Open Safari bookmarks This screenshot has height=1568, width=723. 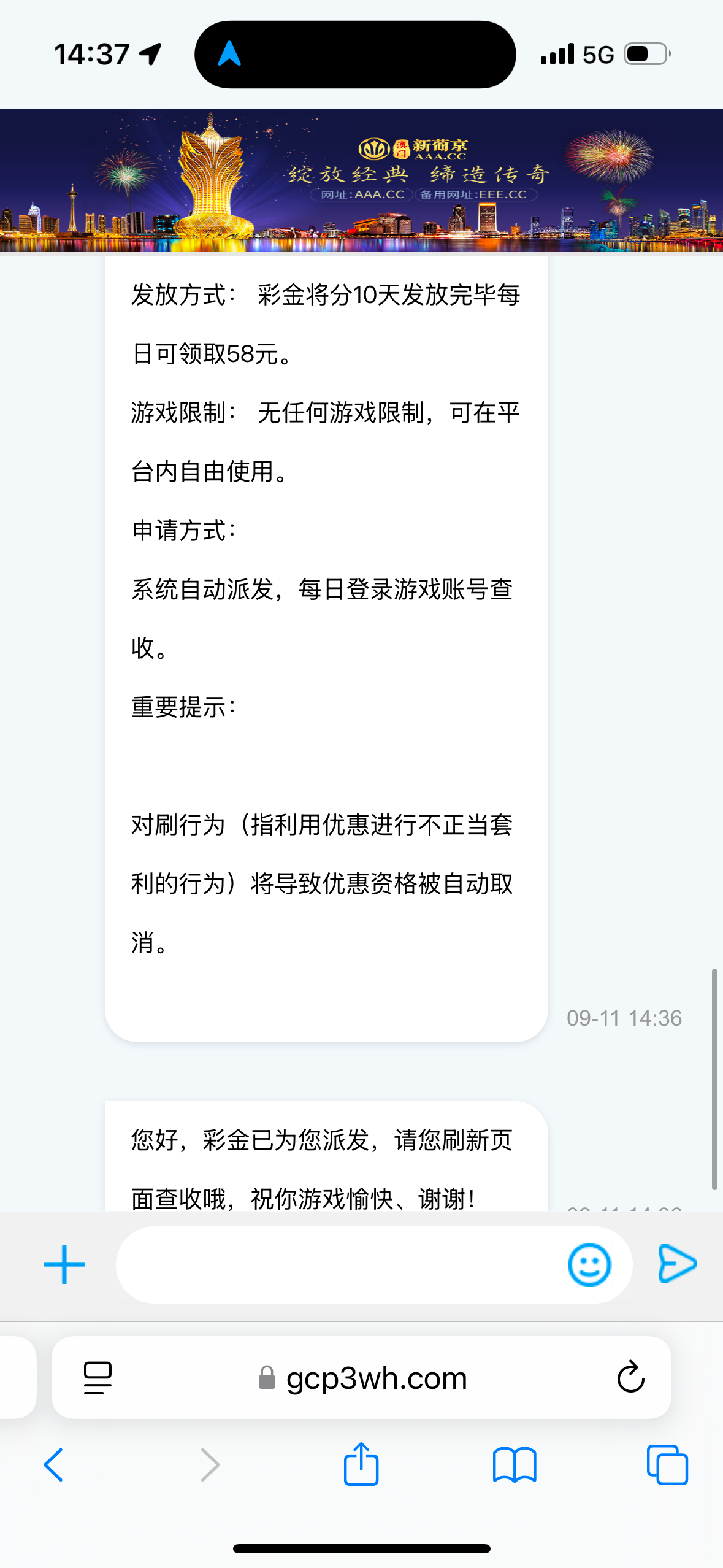pyautogui.click(x=515, y=1465)
